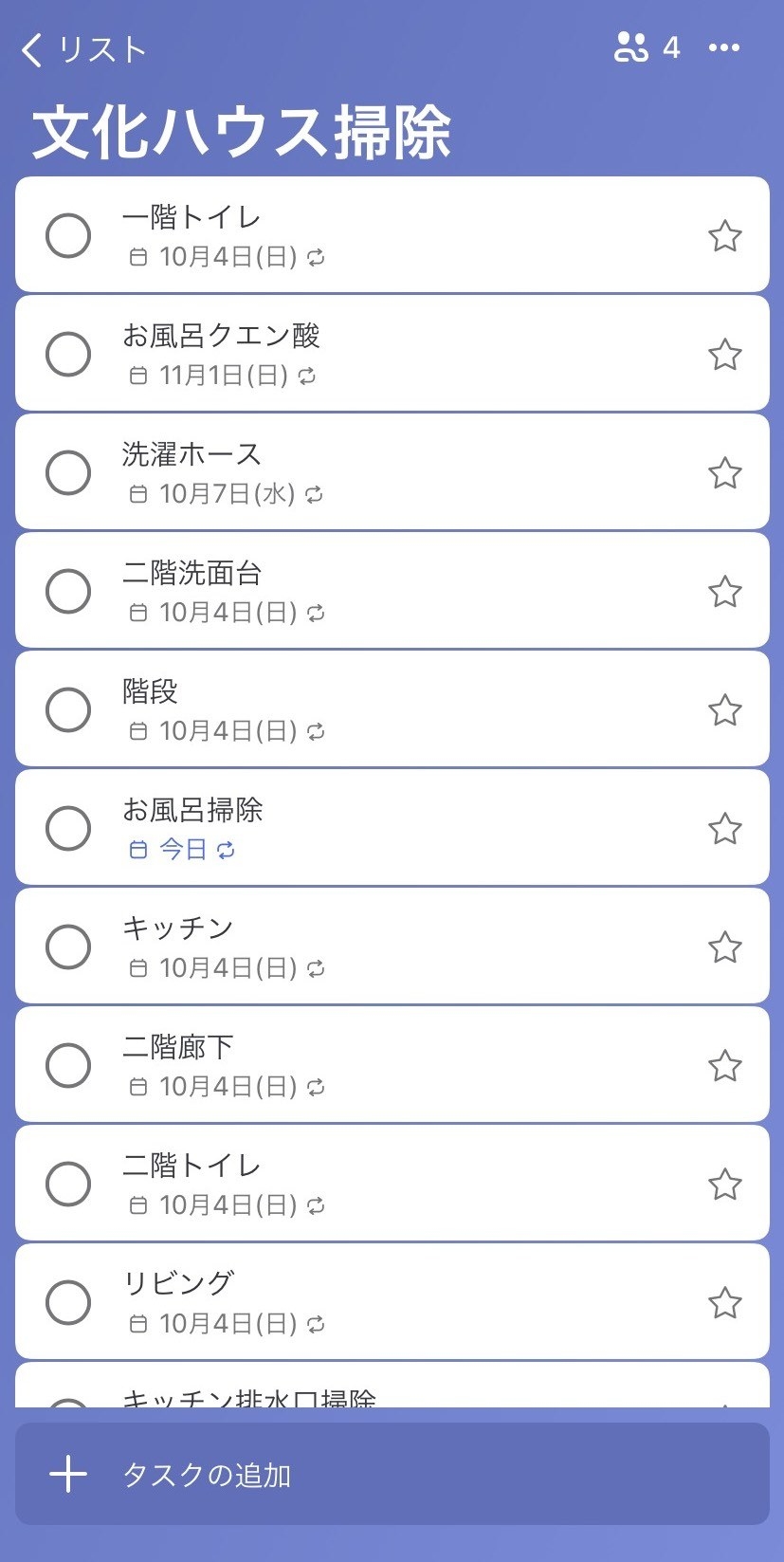
Task: Star the 二階洗面台 task
Action: click(725, 591)
